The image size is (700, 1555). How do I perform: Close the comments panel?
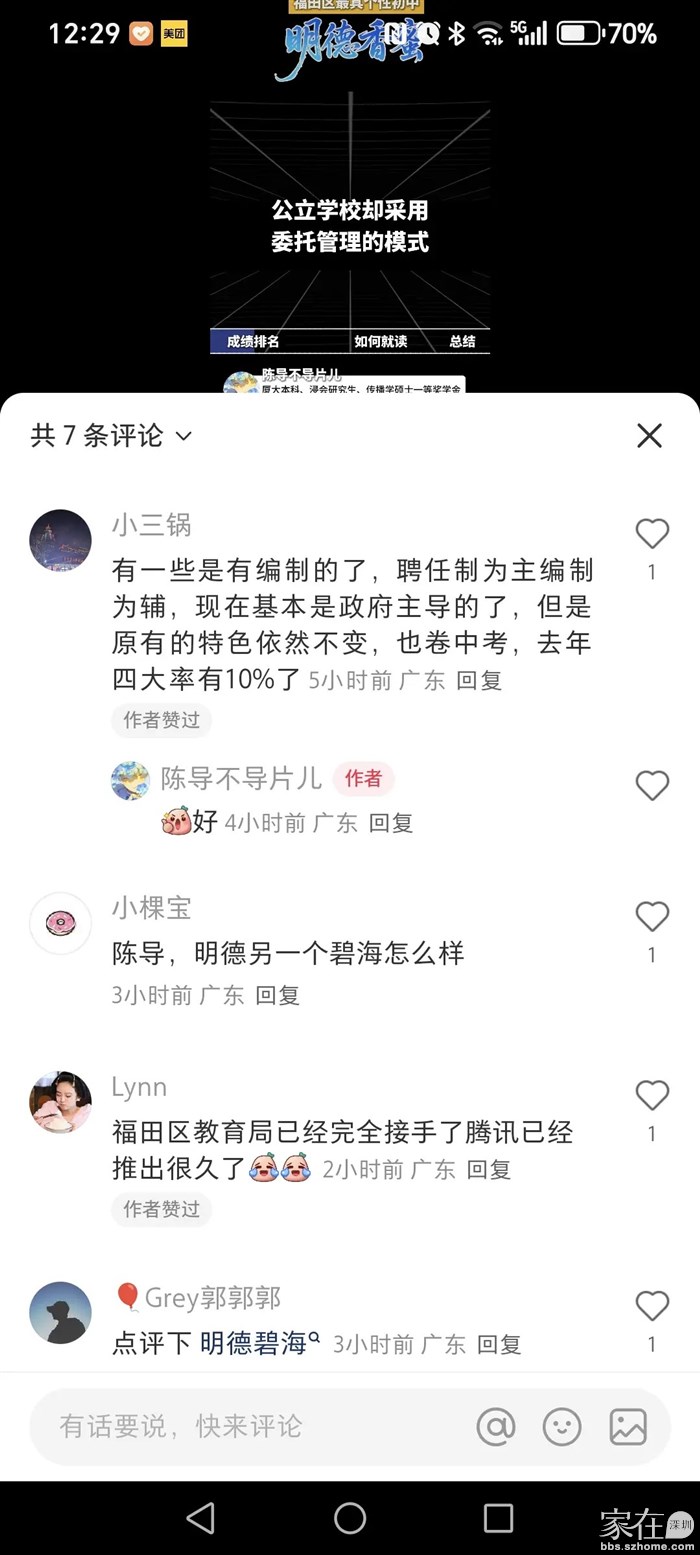click(x=650, y=435)
